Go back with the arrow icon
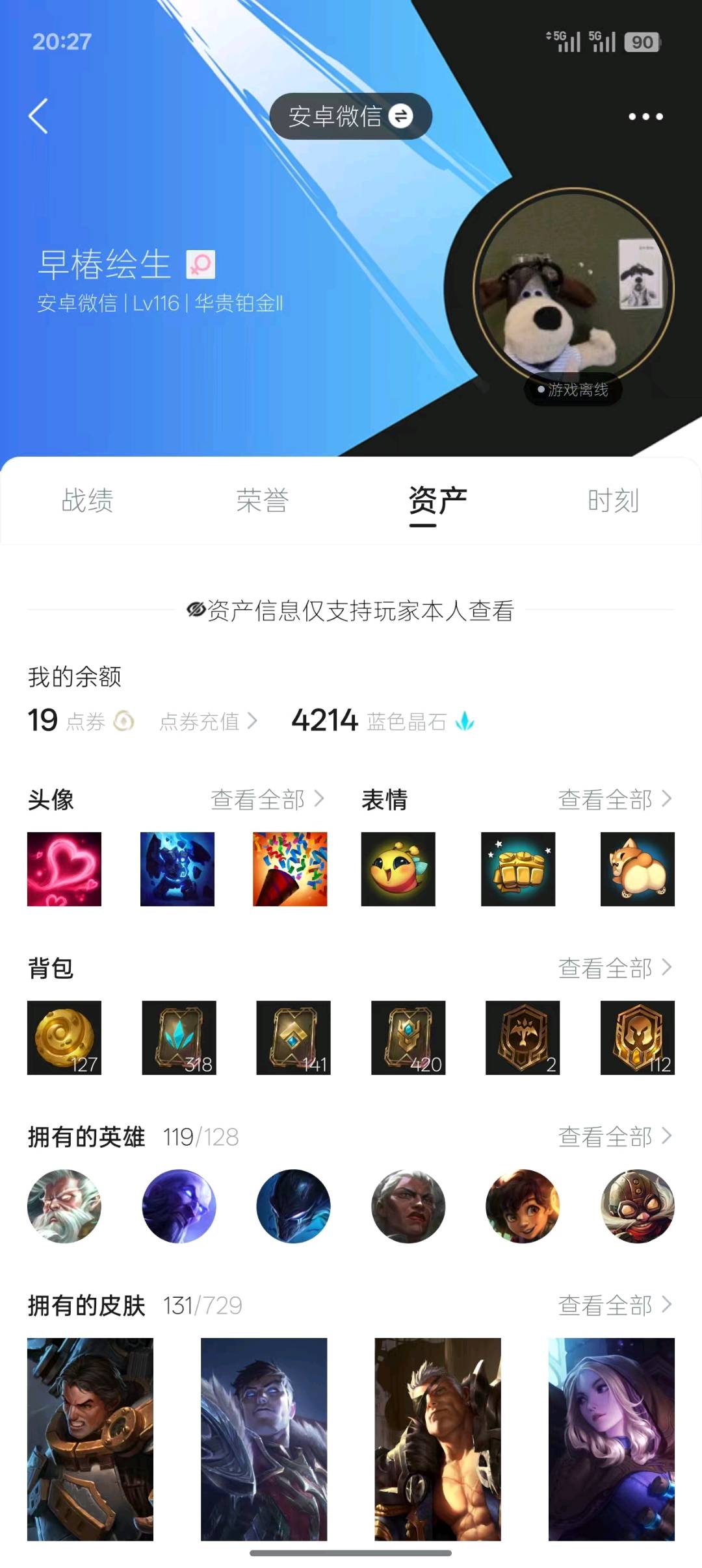 click(38, 116)
